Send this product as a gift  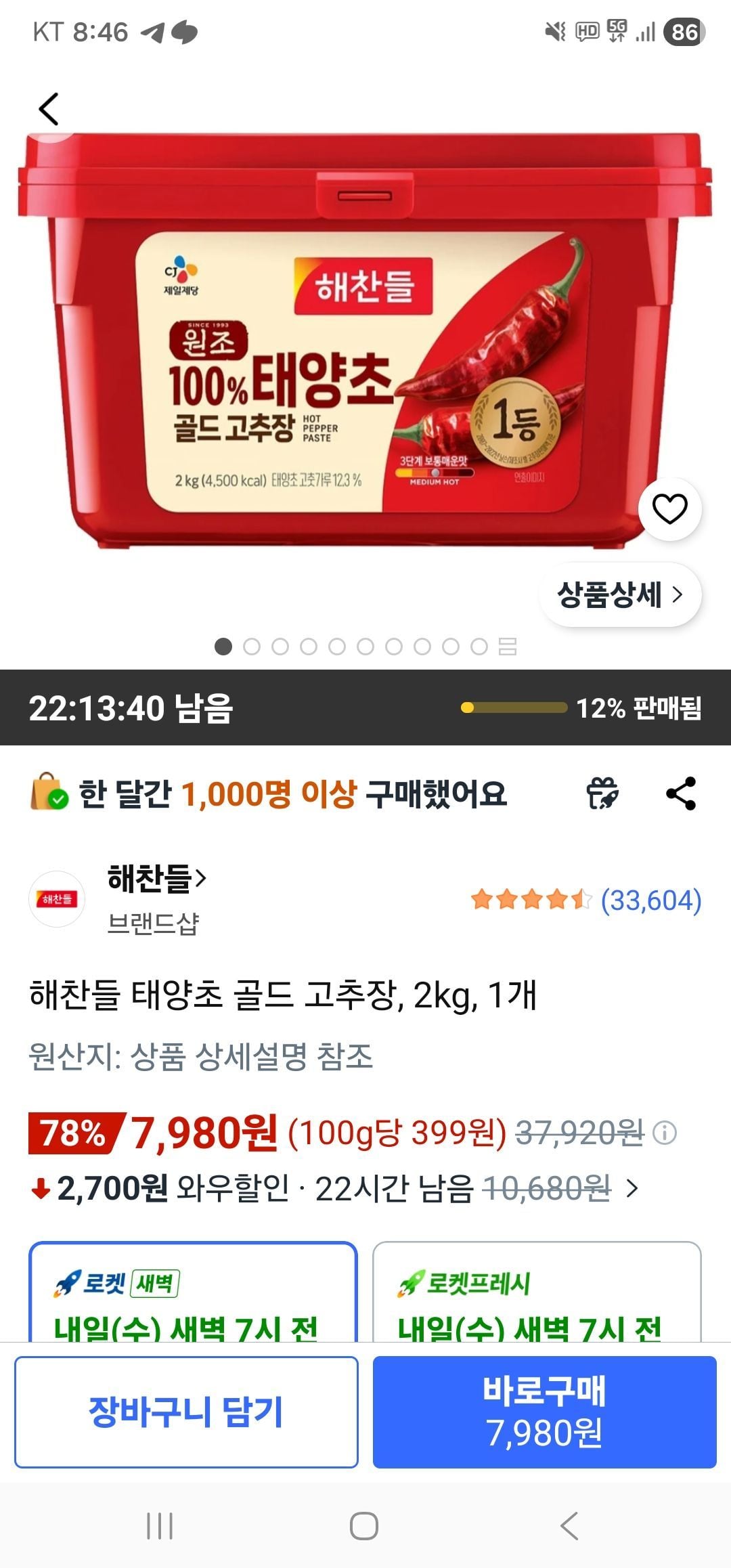coord(602,793)
